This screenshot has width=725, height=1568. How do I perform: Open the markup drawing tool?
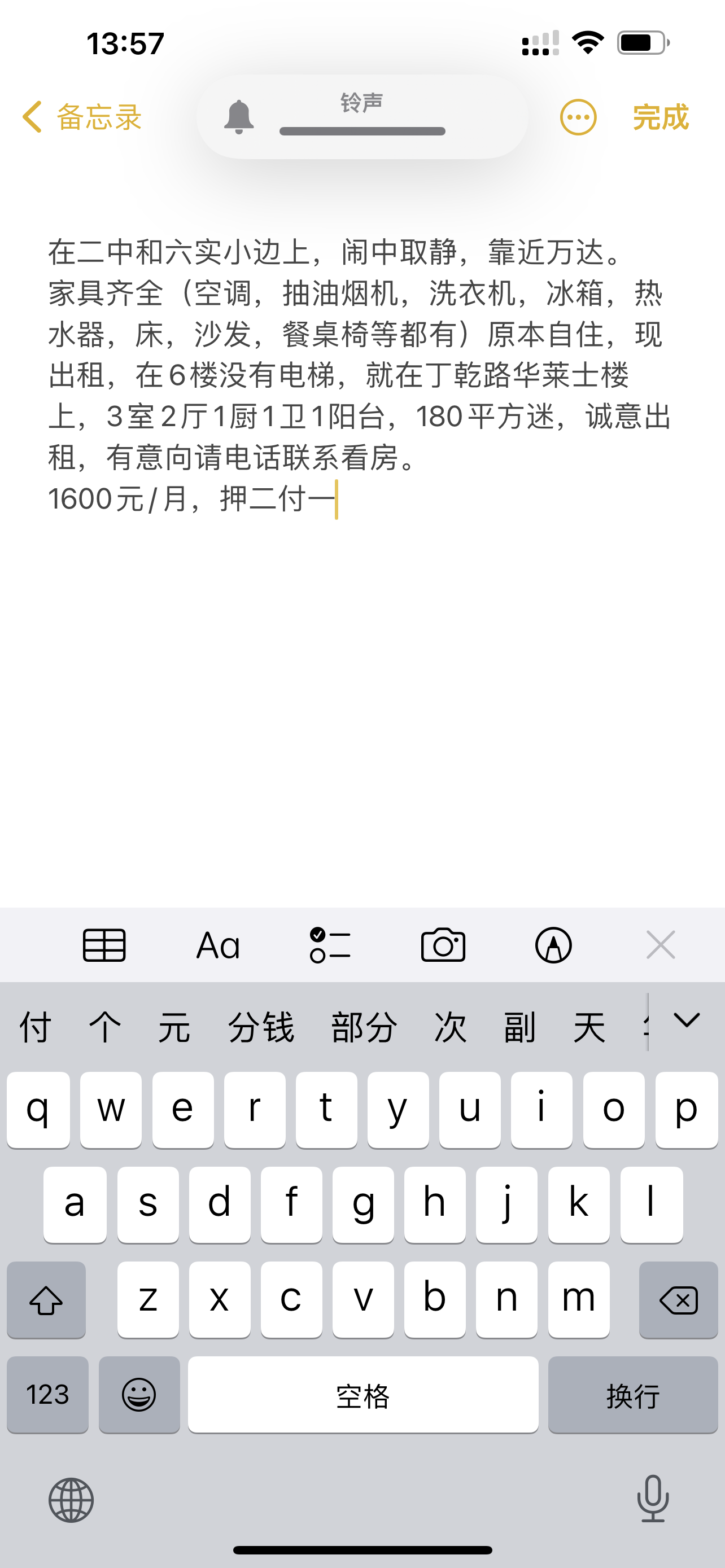coord(553,945)
